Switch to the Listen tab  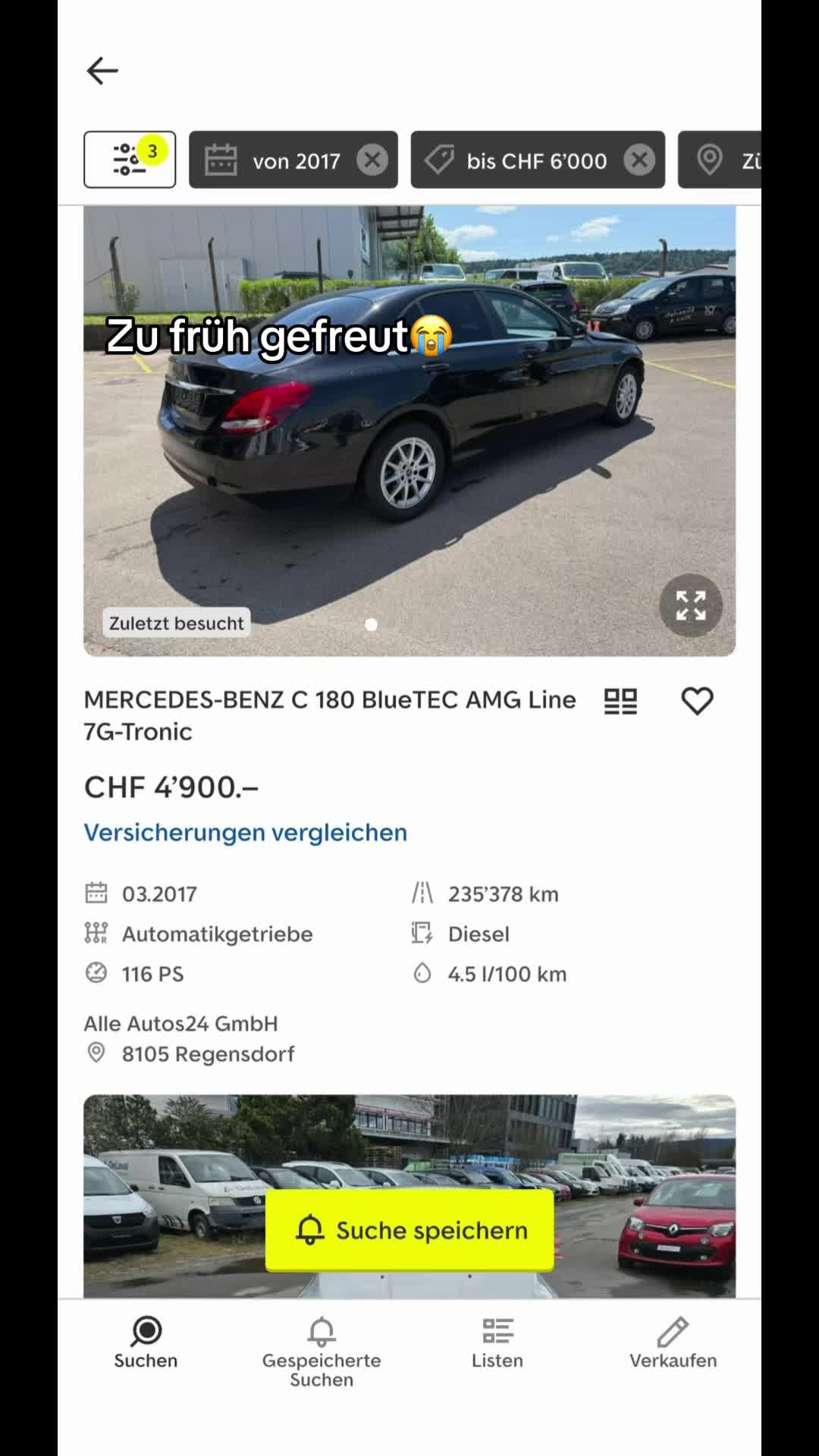[497, 1343]
